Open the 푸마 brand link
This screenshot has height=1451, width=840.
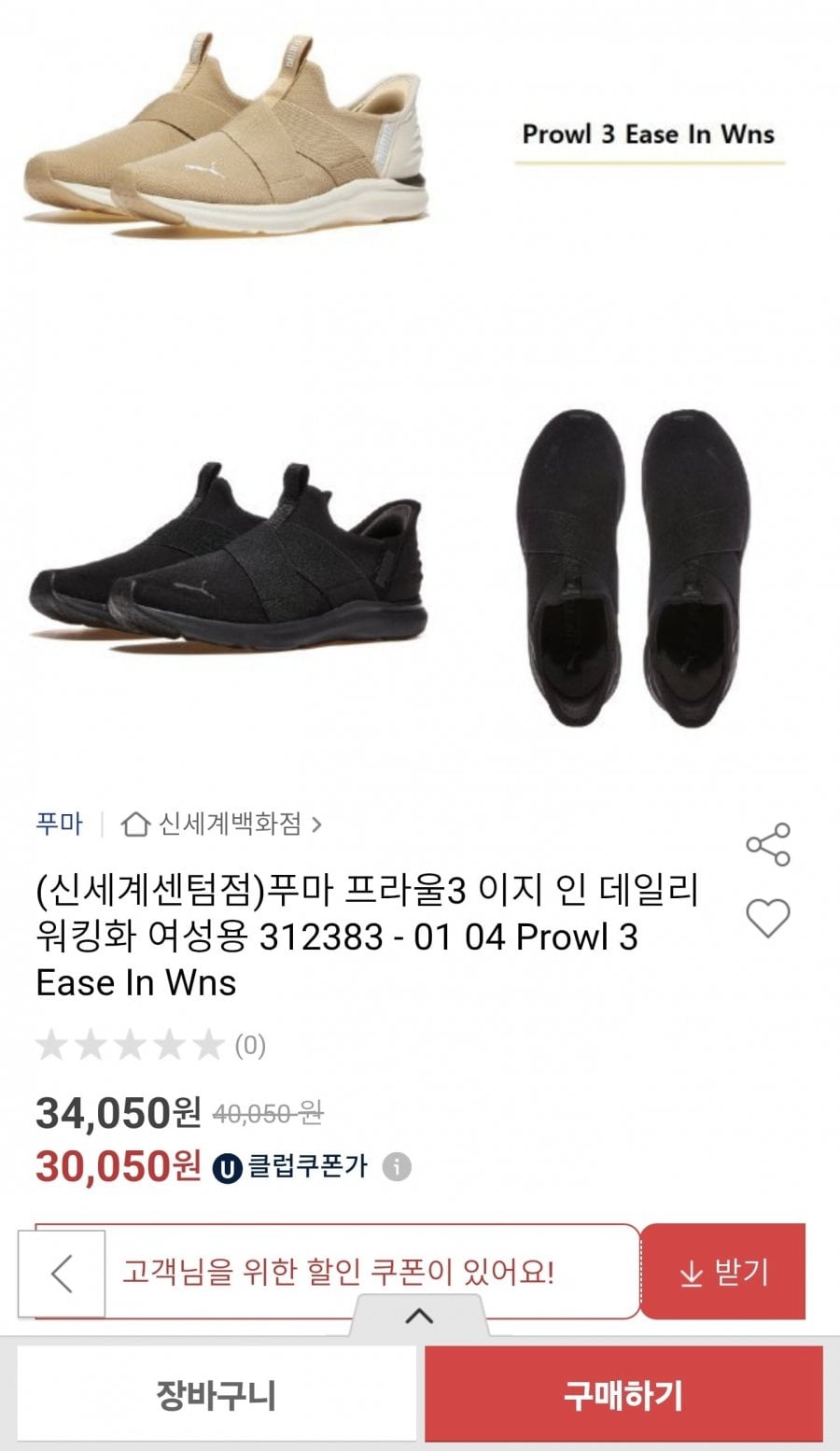[59, 824]
